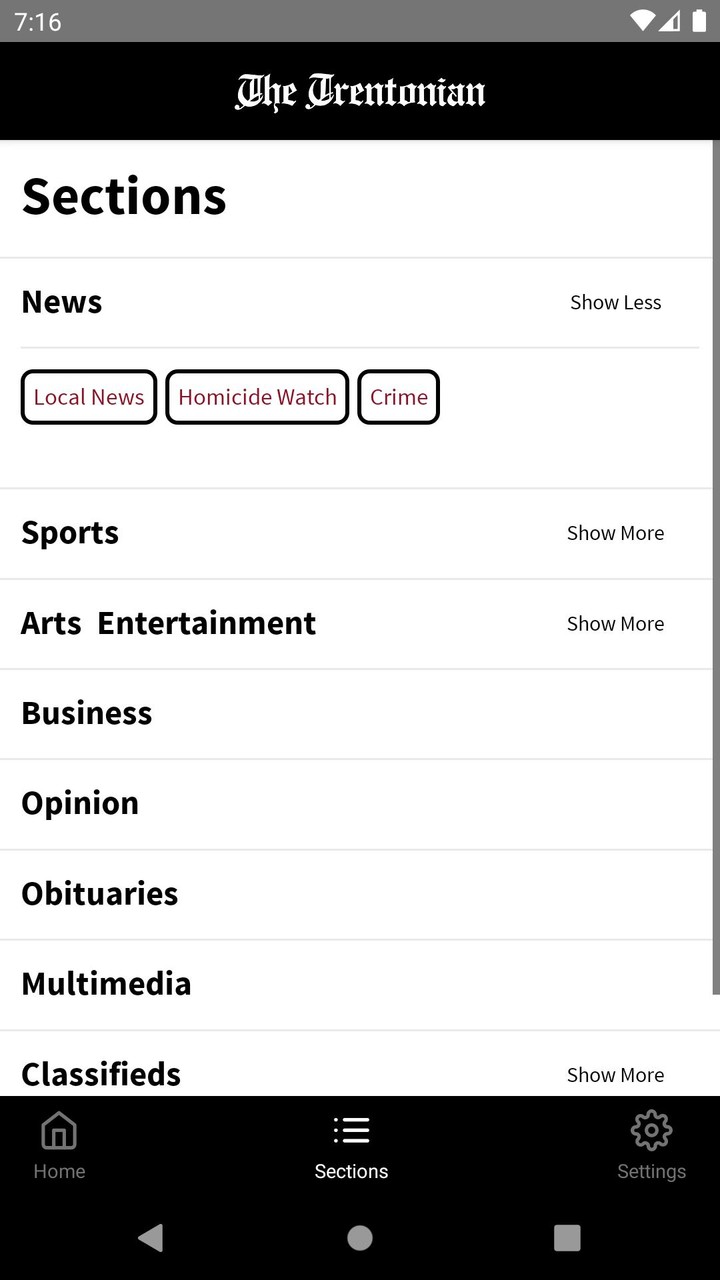Tap The Trentonian masthead logo
The height and width of the screenshot is (1280, 720).
360,90
